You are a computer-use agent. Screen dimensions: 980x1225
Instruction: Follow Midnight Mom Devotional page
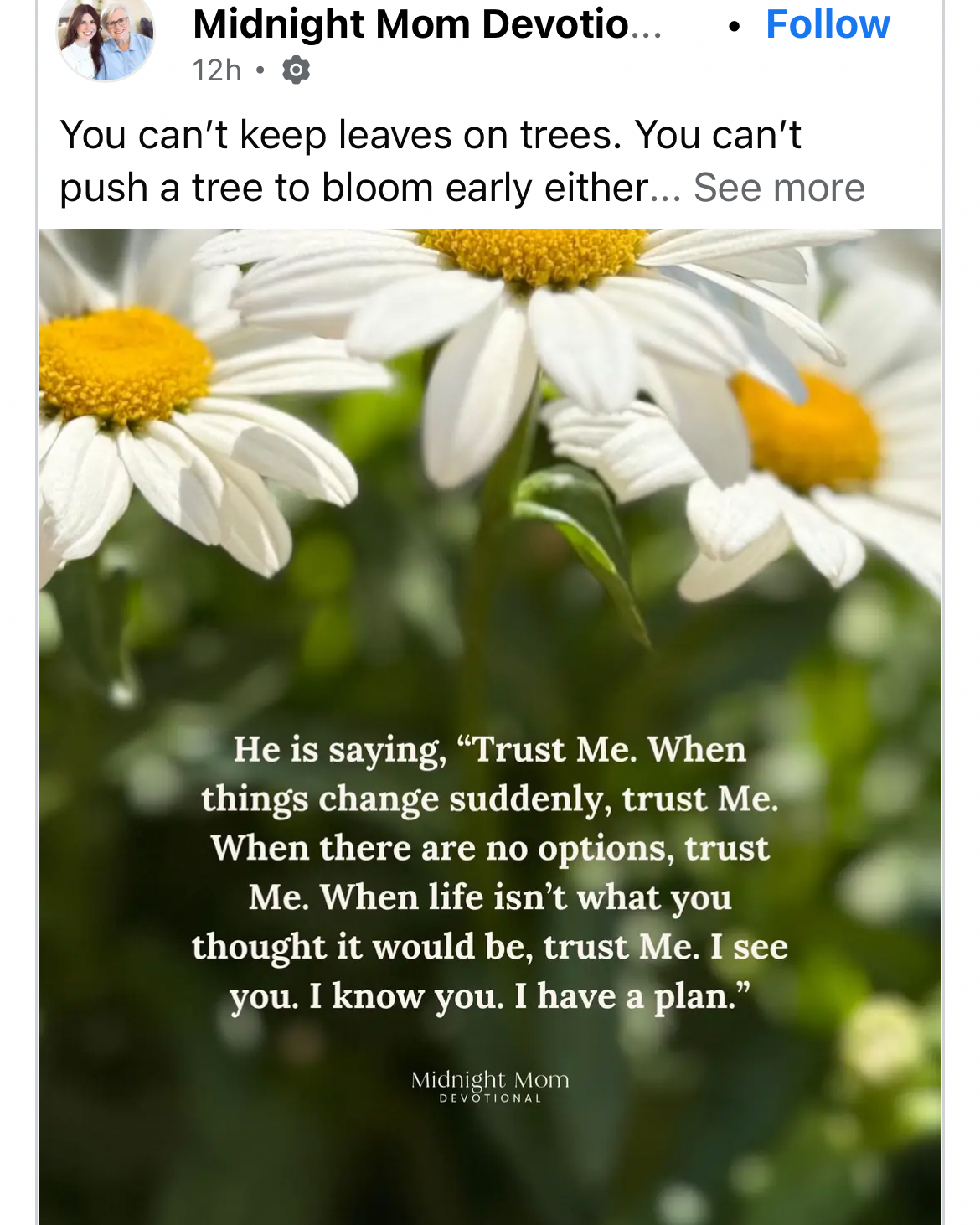tap(827, 24)
